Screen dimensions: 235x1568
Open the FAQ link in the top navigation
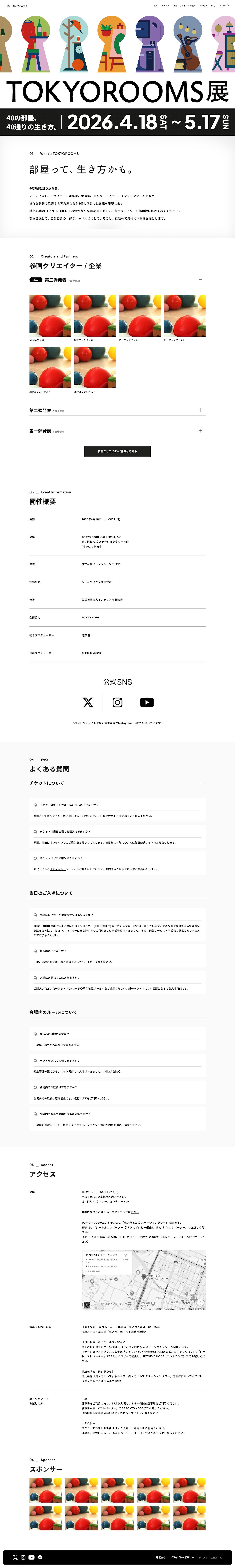[x=213, y=5]
